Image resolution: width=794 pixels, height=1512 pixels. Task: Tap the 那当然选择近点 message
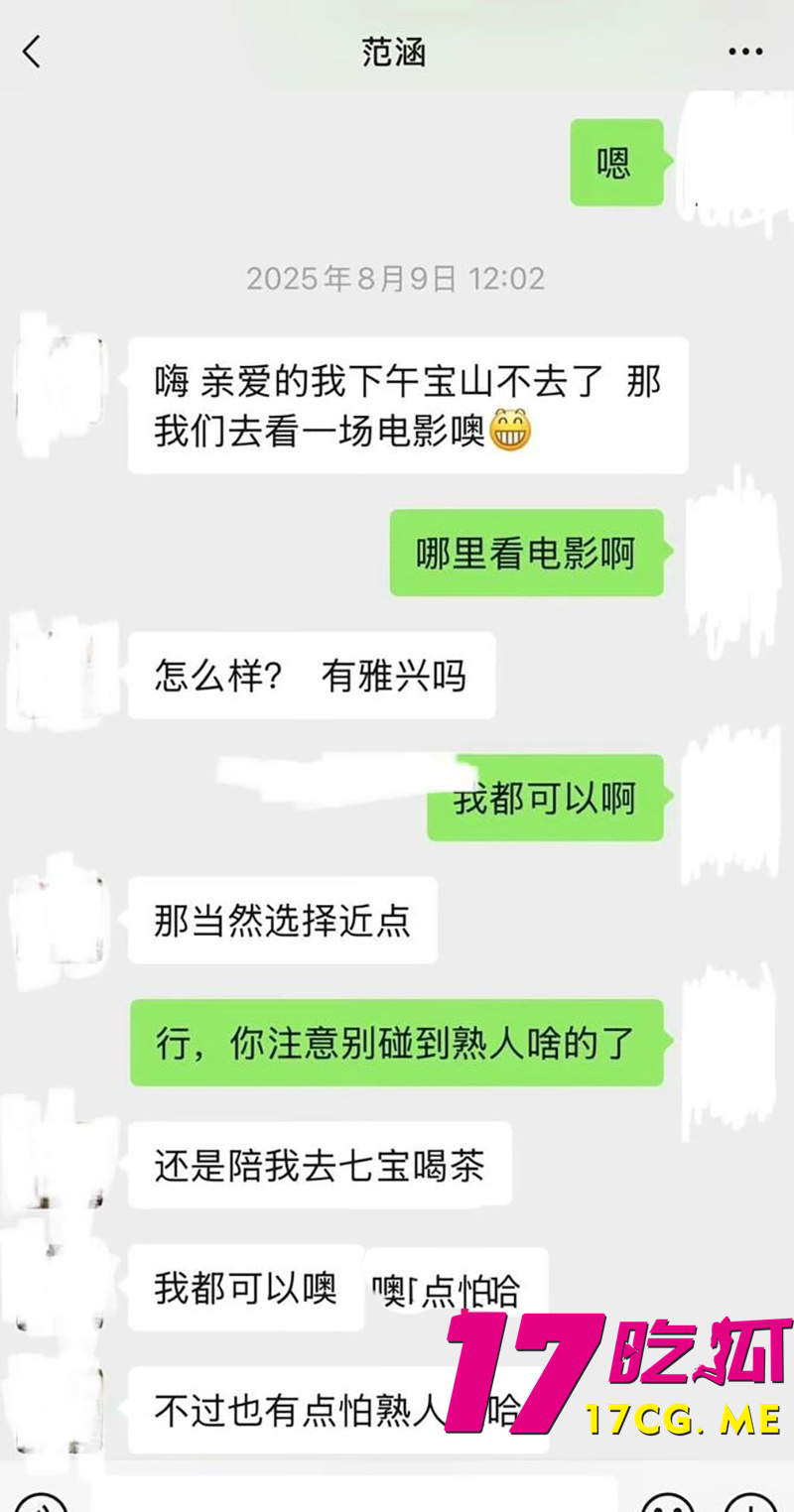click(282, 921)
